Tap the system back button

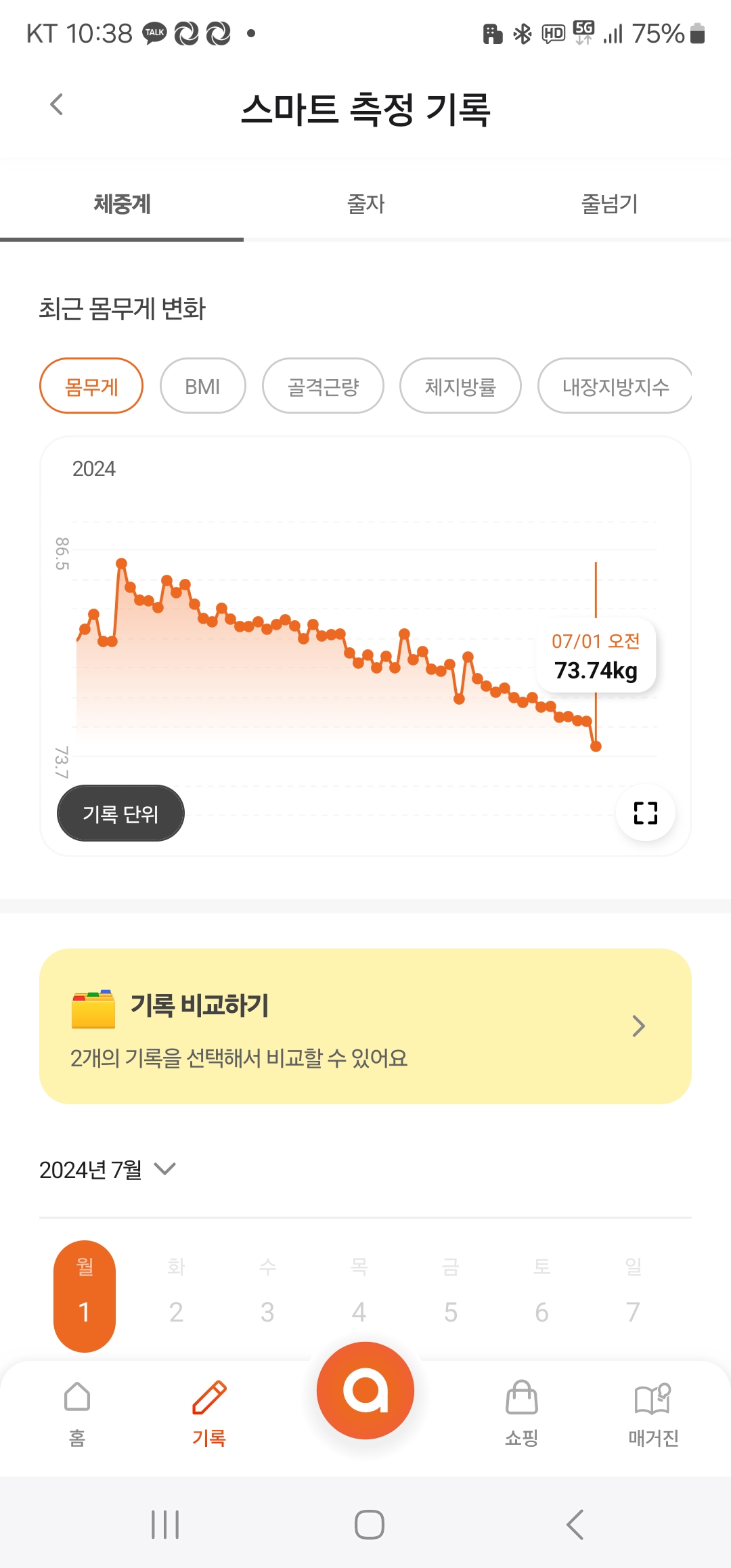(575, 1525)
